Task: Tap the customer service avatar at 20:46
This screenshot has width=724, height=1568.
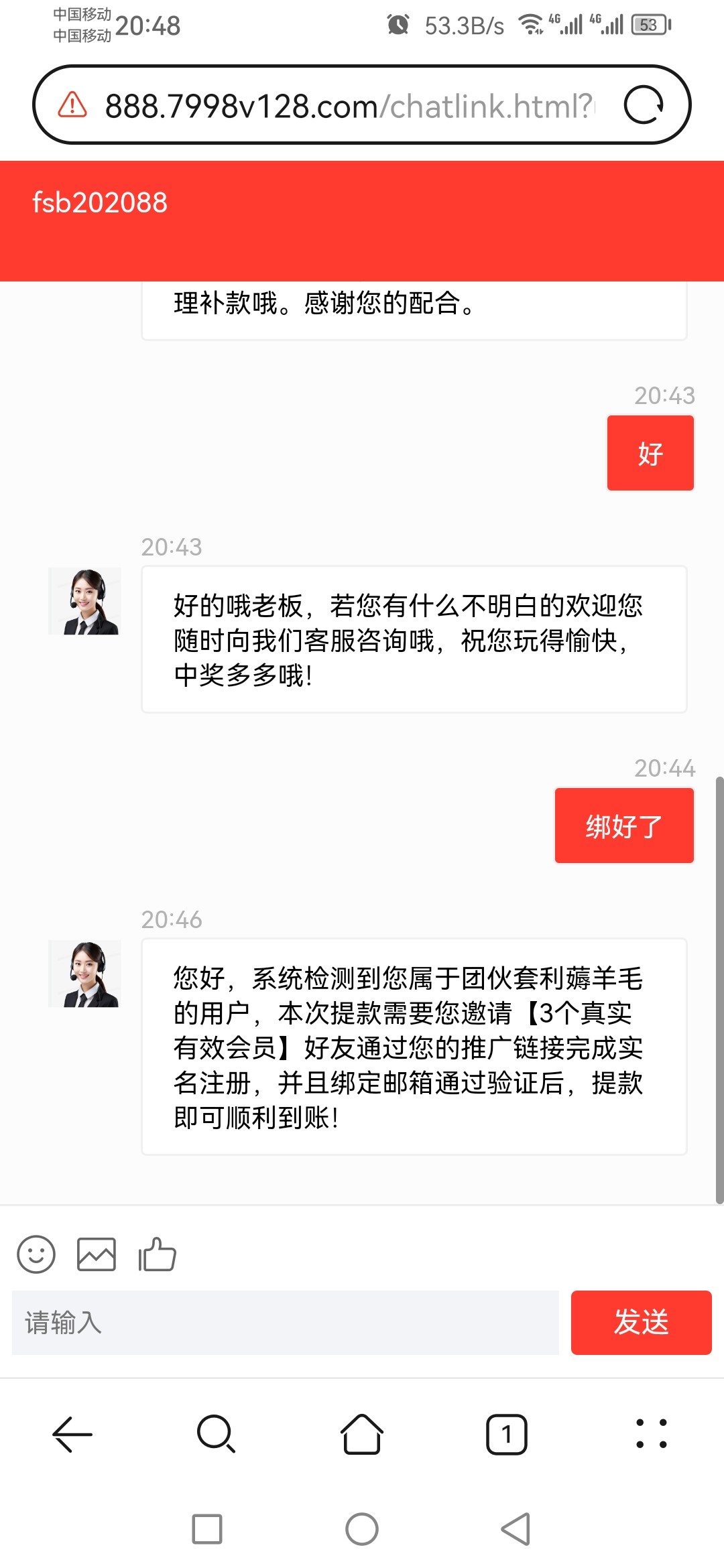Action: tap(84, 973)
